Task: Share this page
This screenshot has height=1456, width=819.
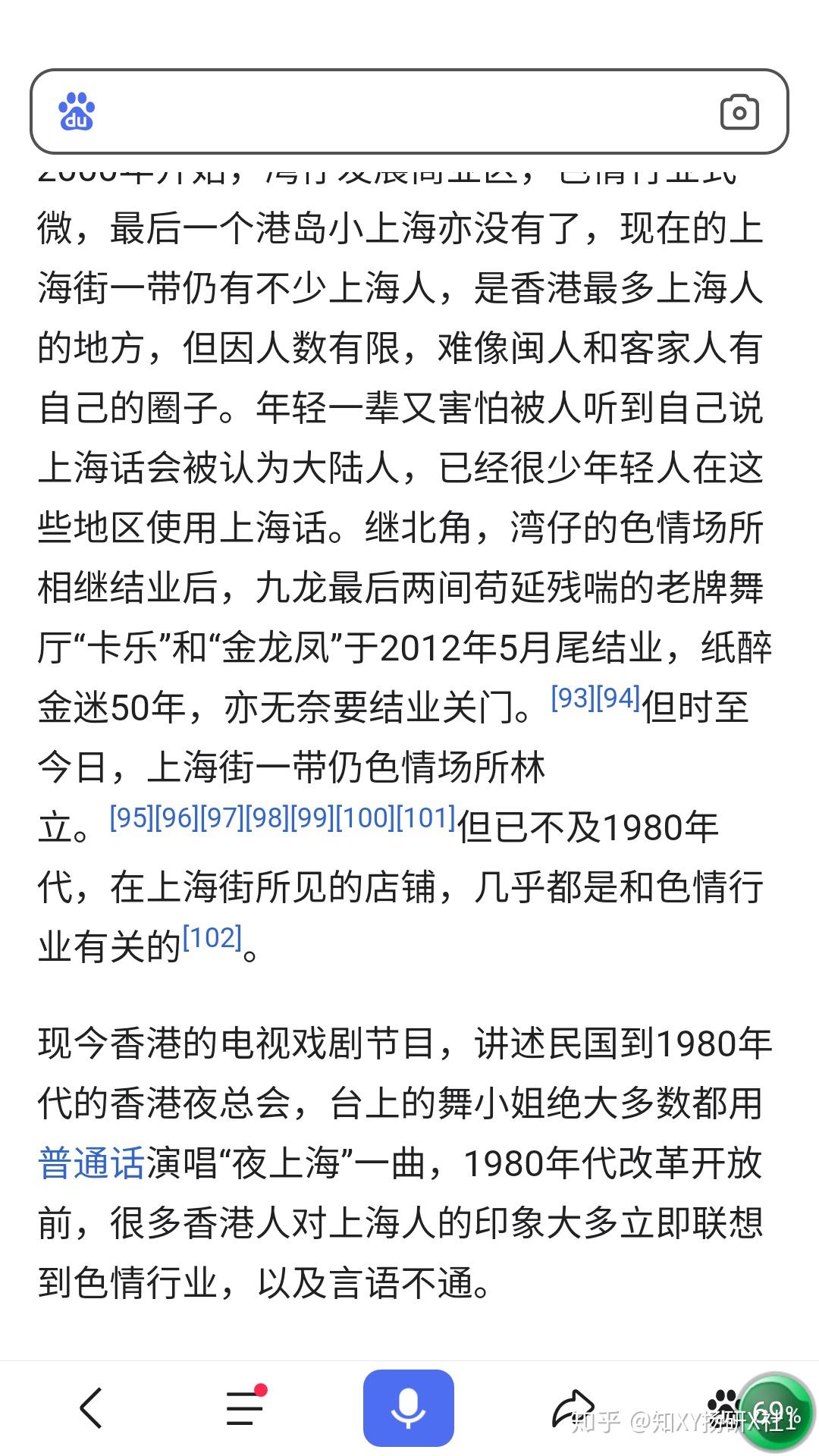Action: click(573, 1408)
